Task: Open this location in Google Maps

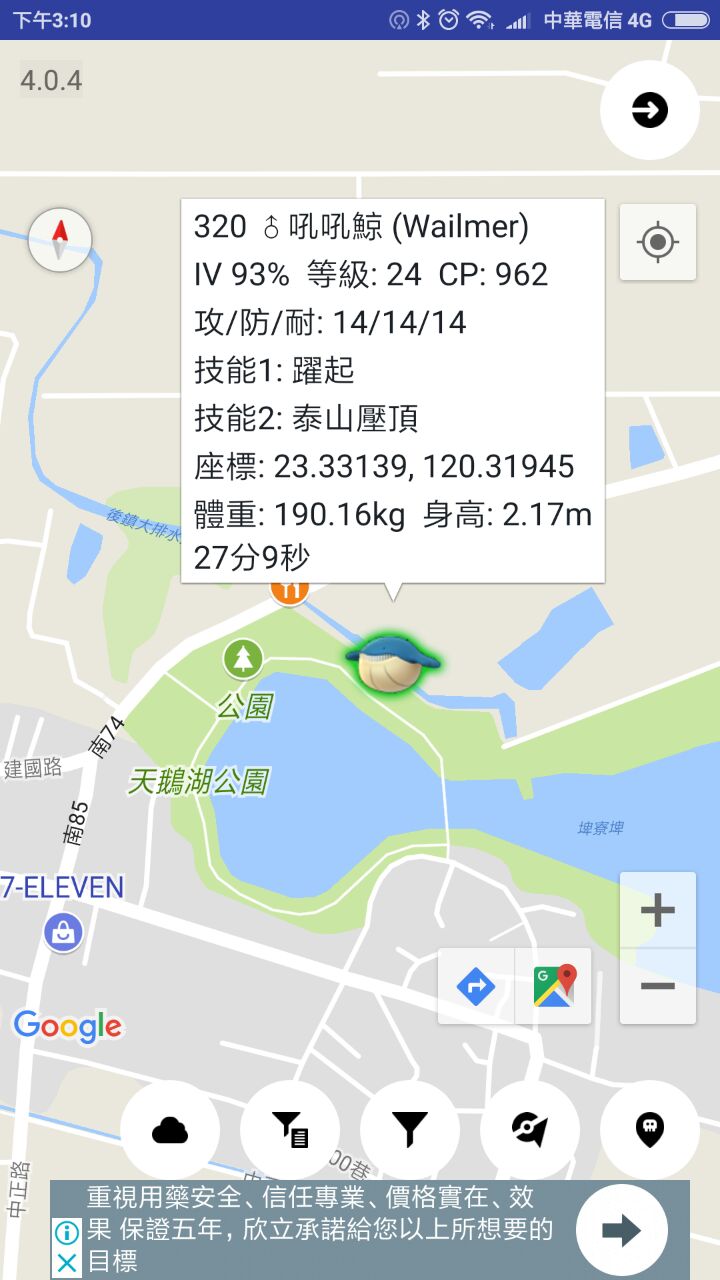Action: [x=554, y=987]
